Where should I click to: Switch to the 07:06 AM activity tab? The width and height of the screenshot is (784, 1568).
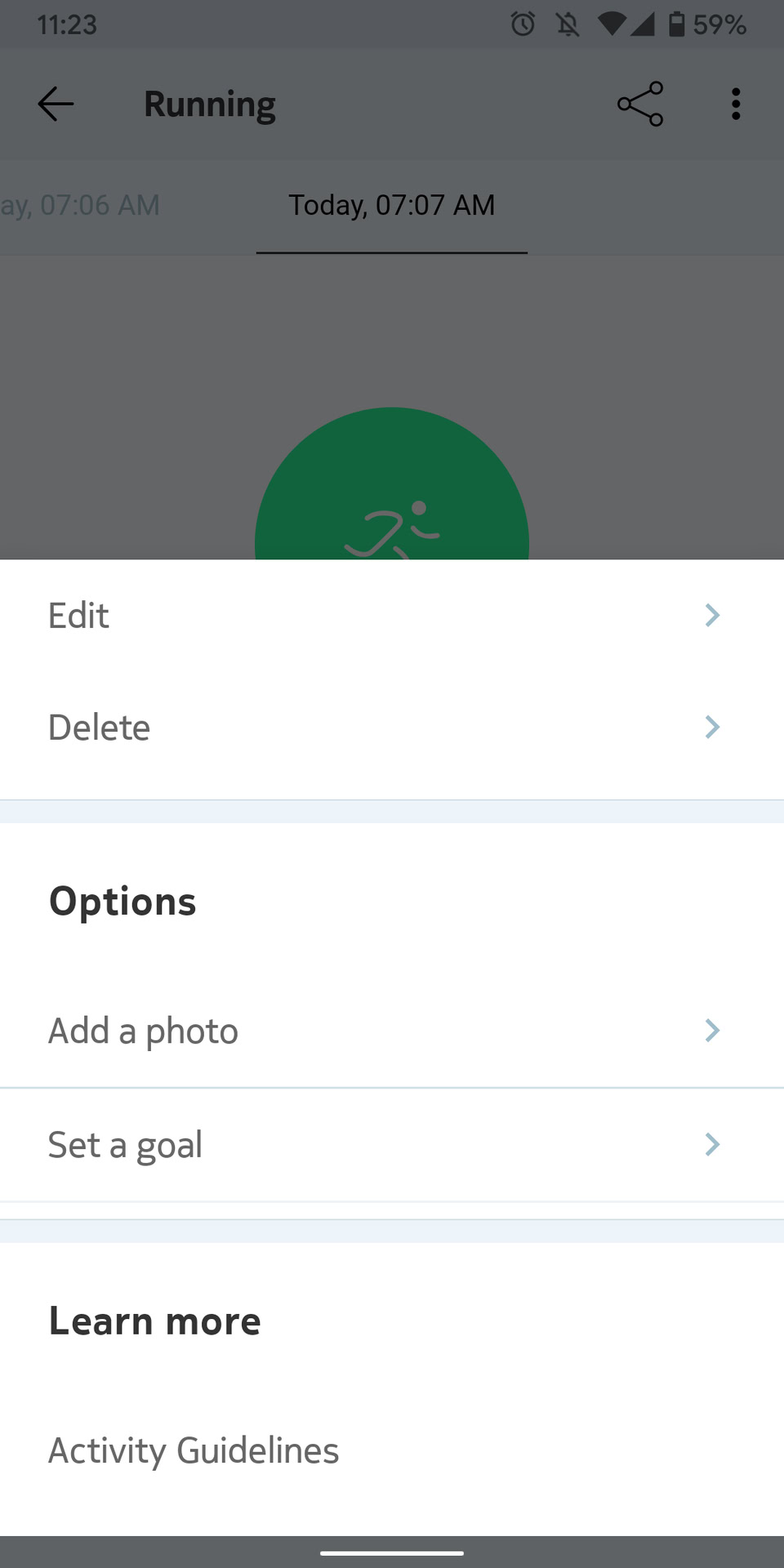click(x=82, y=205)
